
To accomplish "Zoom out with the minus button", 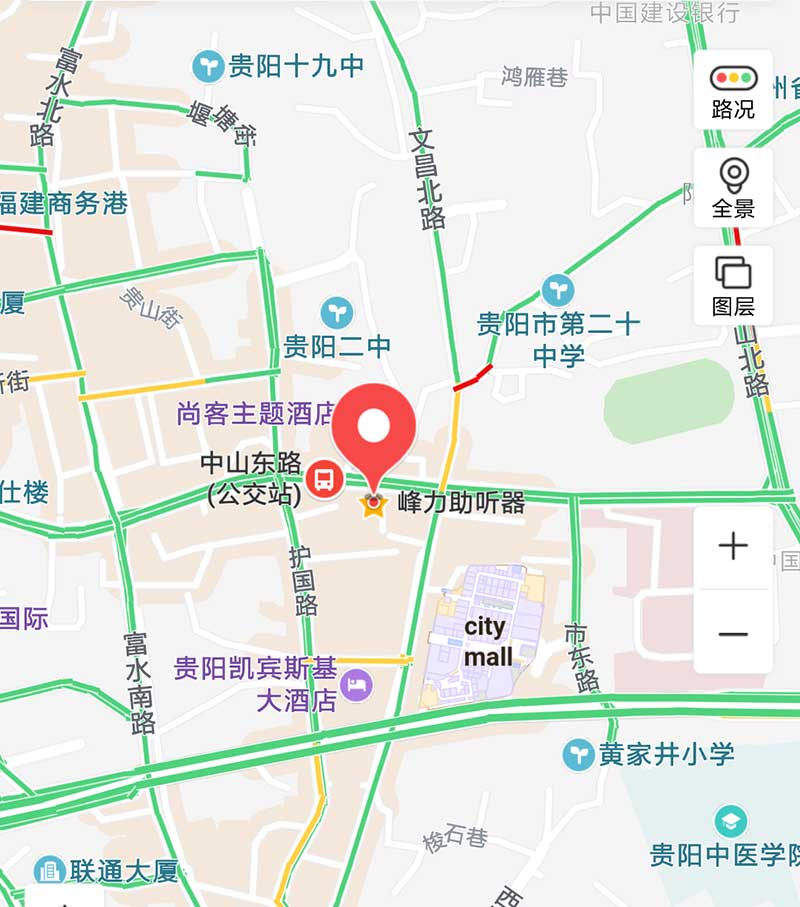I will [733, 634].
